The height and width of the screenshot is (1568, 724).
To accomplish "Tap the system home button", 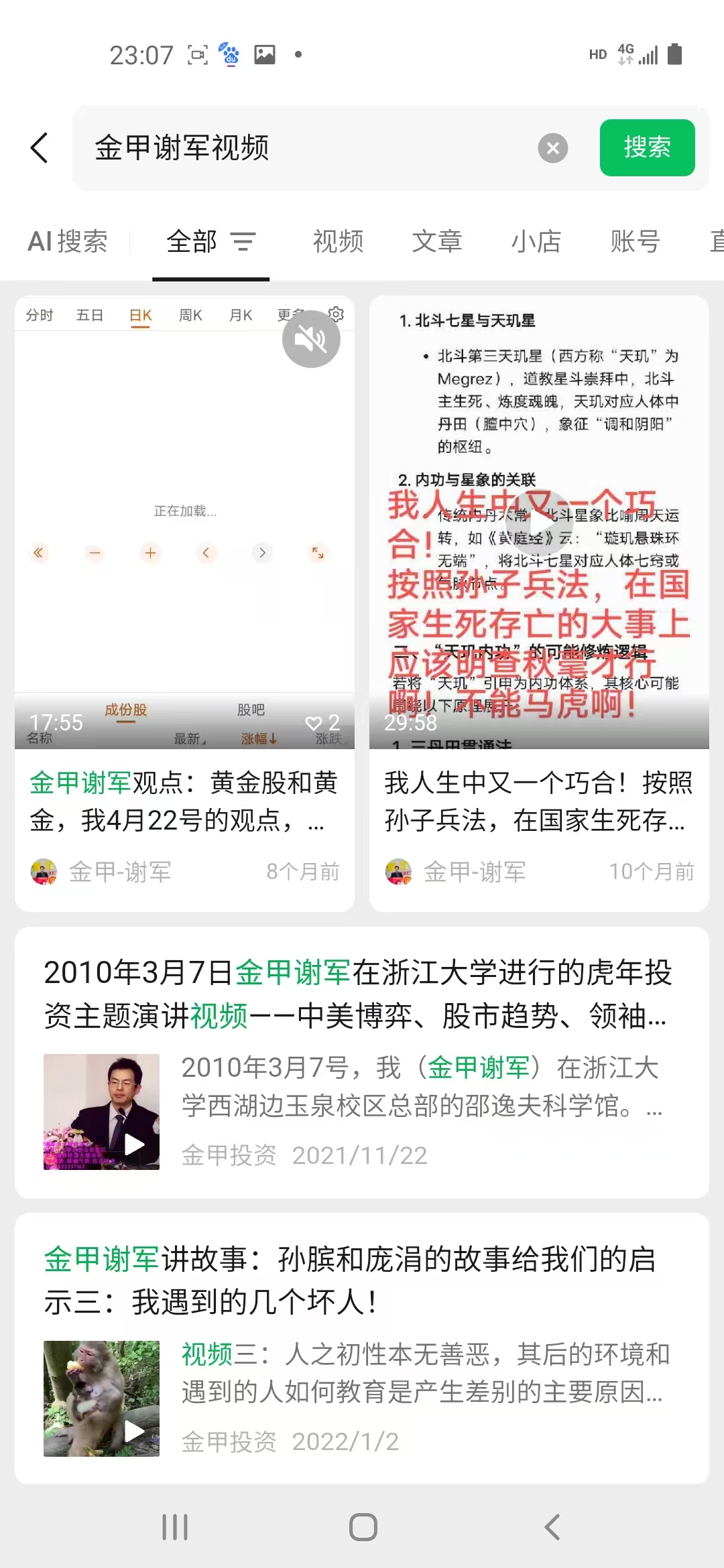I will (x=363, y=1527).
